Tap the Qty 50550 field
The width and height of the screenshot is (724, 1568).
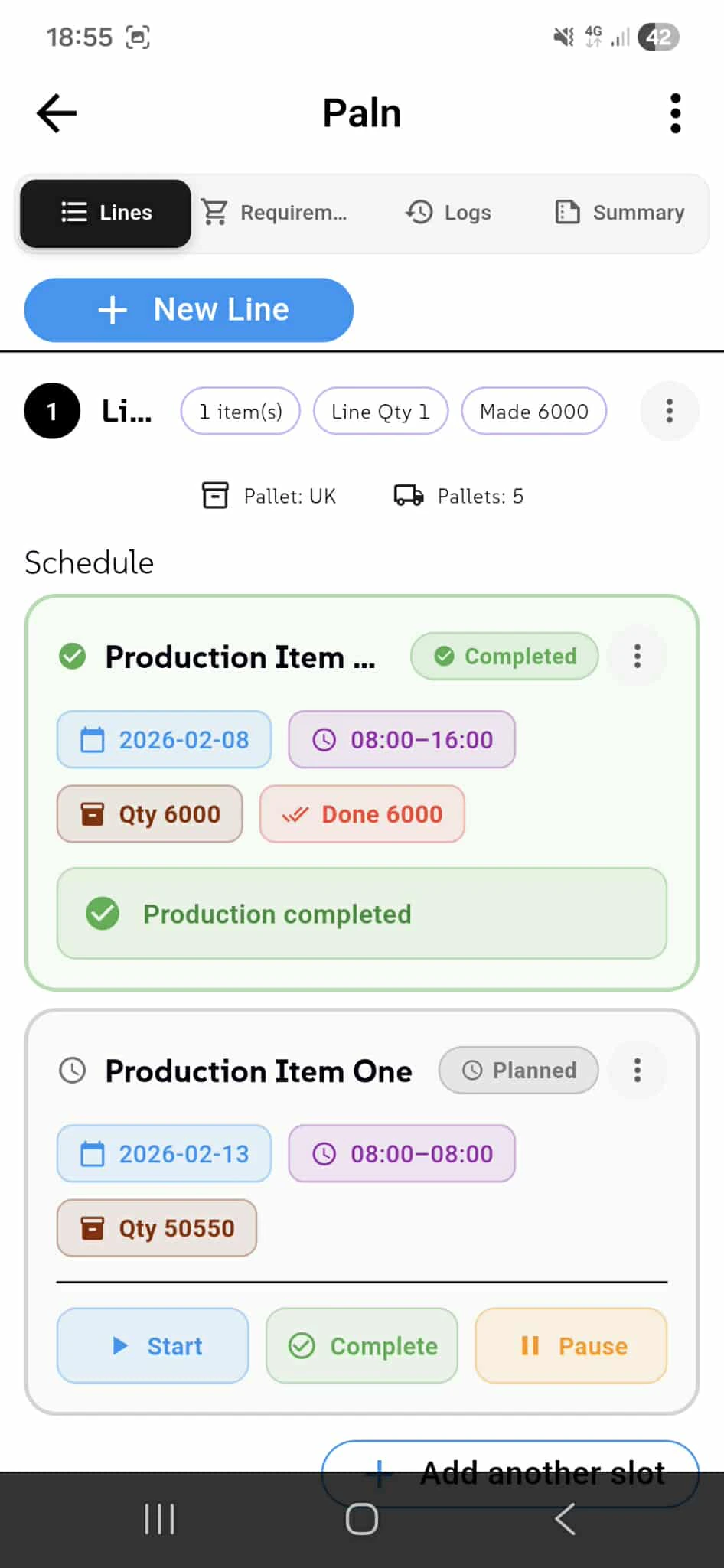tap(156, 1228)
